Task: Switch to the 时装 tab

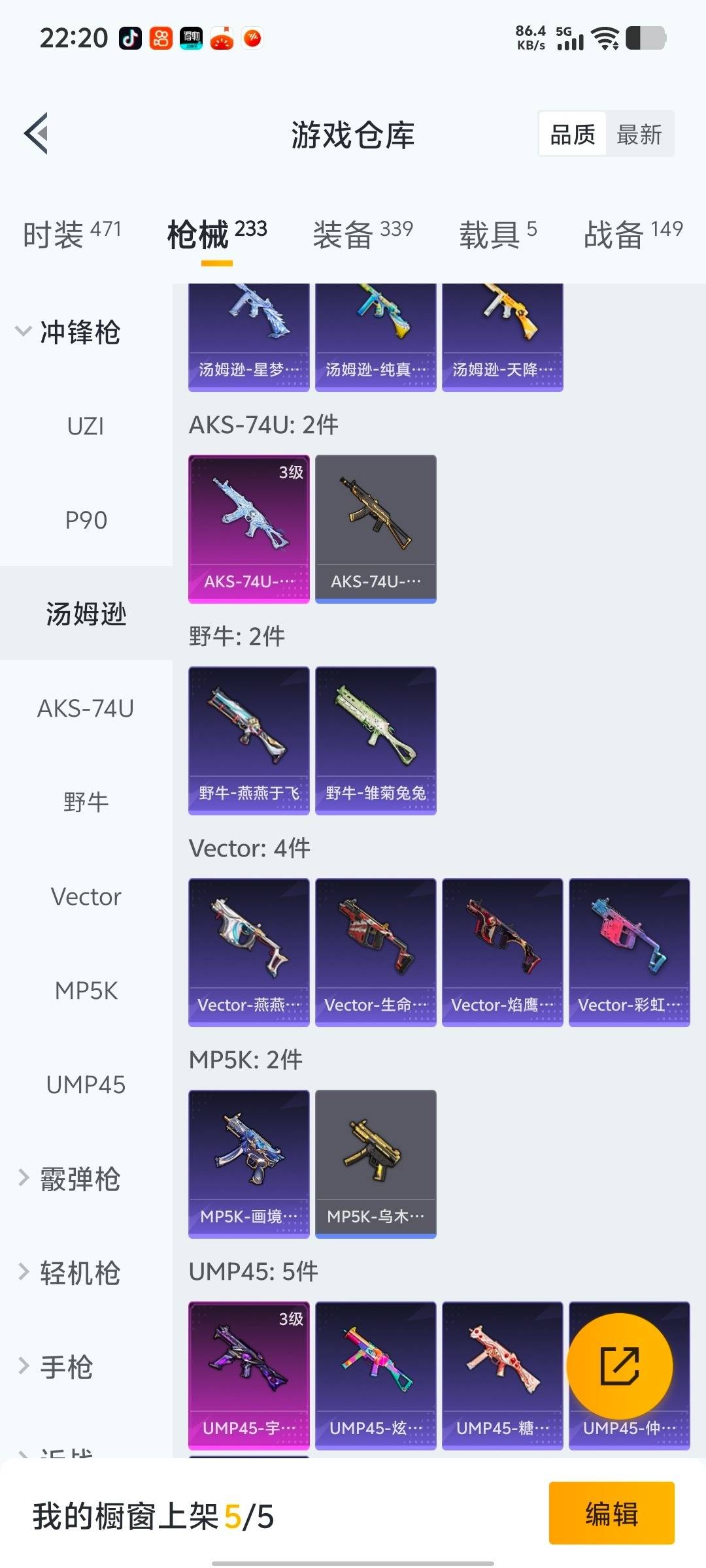Action: click(x=72, y=234)
